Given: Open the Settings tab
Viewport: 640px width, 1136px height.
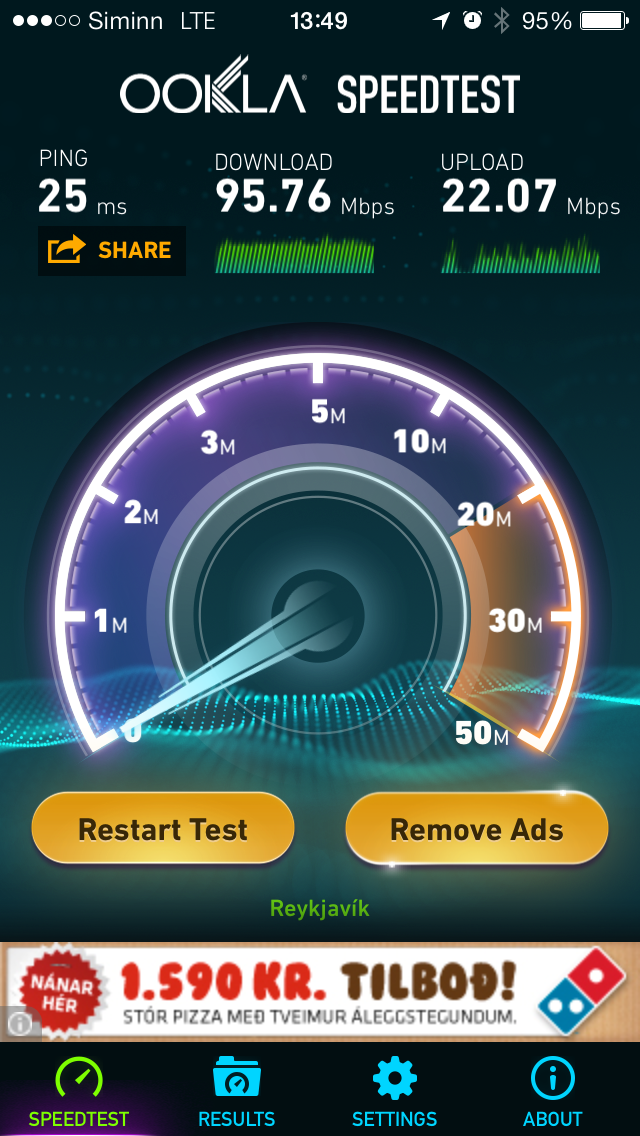Looking at the screenshot, I should click(394, 1091).
